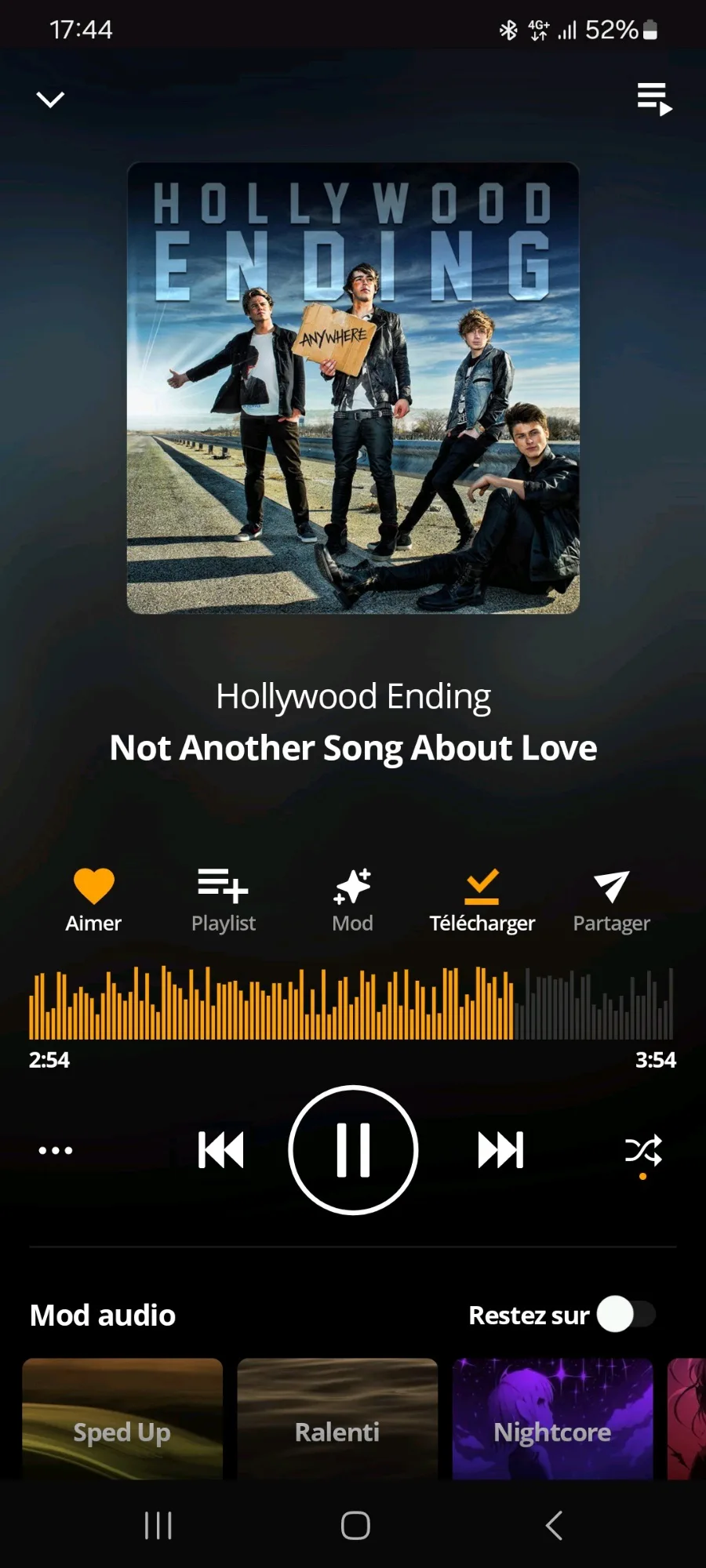Viewport: 706px width, 1568px height.
Task: Collapse the player with the down chevron
Action: 50,100
